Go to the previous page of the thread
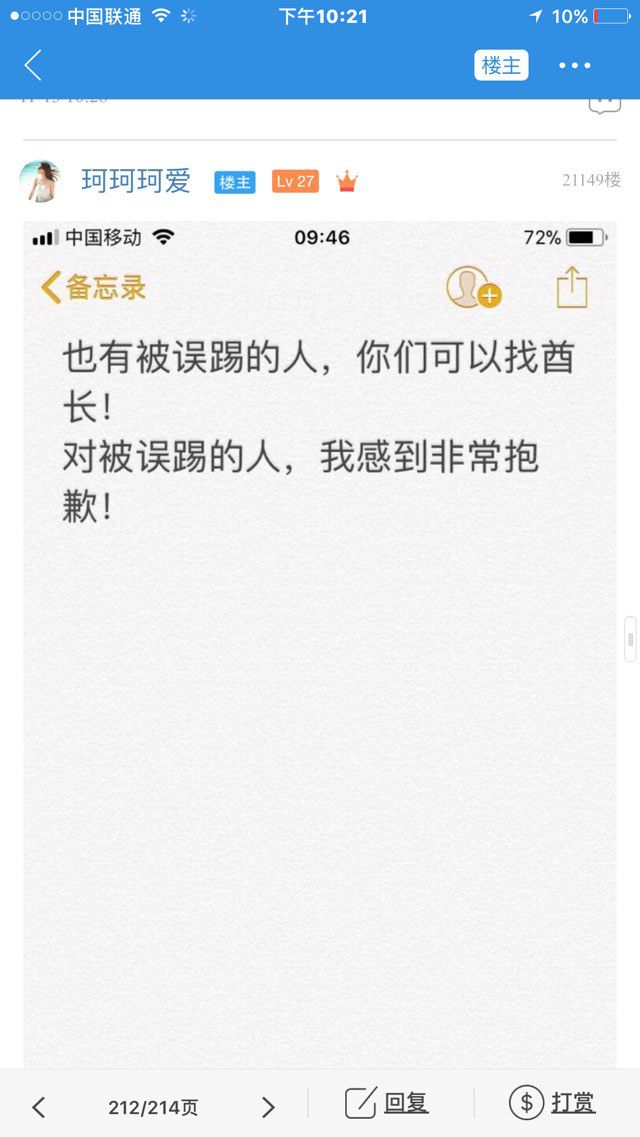The width and height of the screenshot is (640, 1137). tap(38, 1107)
